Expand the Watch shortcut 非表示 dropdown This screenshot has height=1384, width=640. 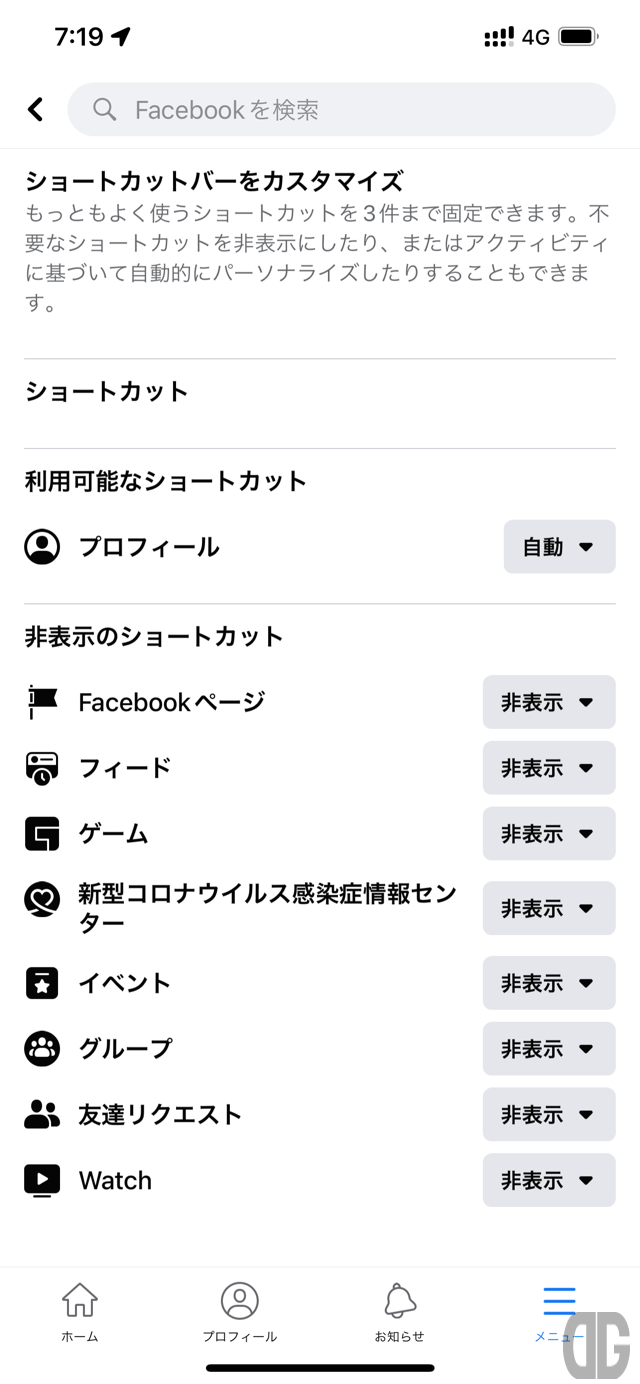tap(549, 1180)
